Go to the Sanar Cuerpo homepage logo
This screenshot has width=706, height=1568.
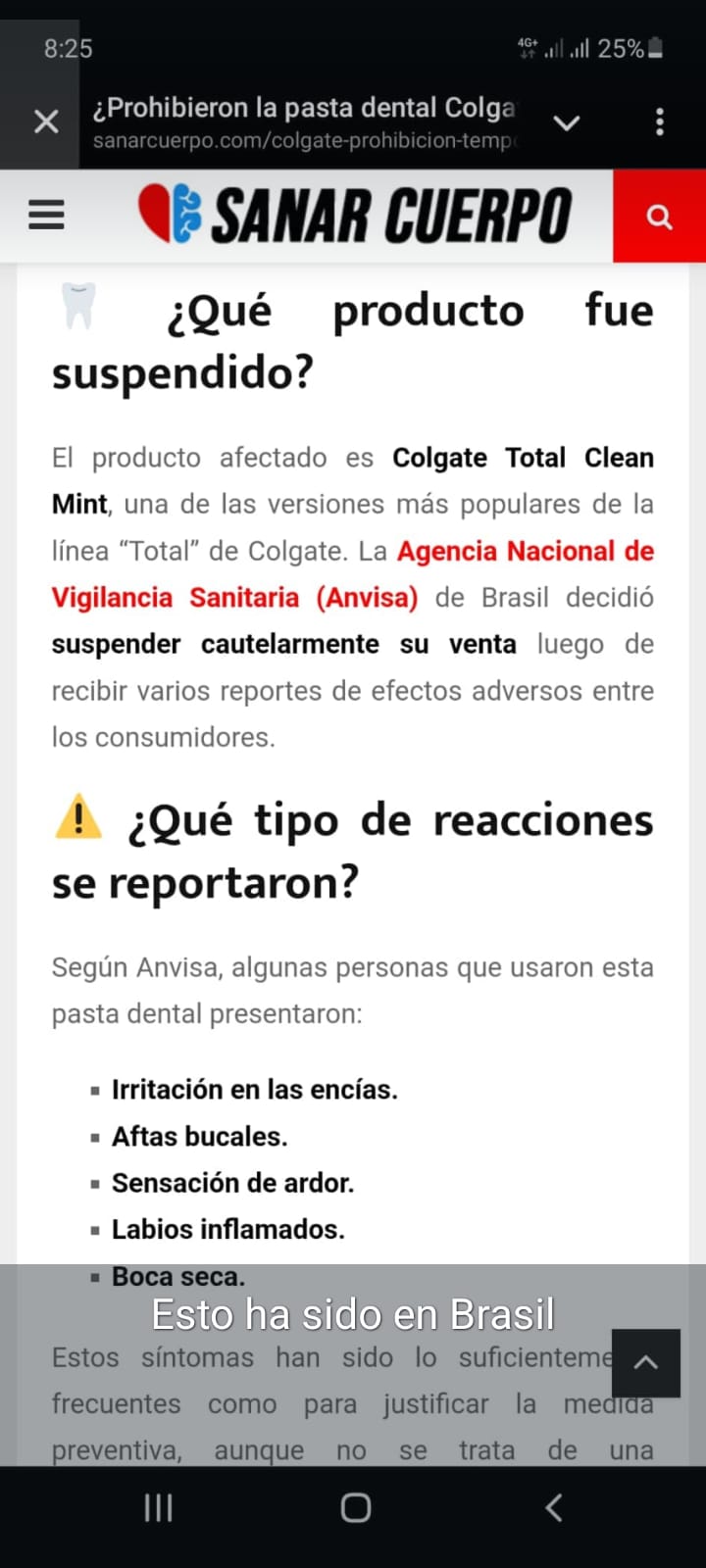click(x=355, y=215)
